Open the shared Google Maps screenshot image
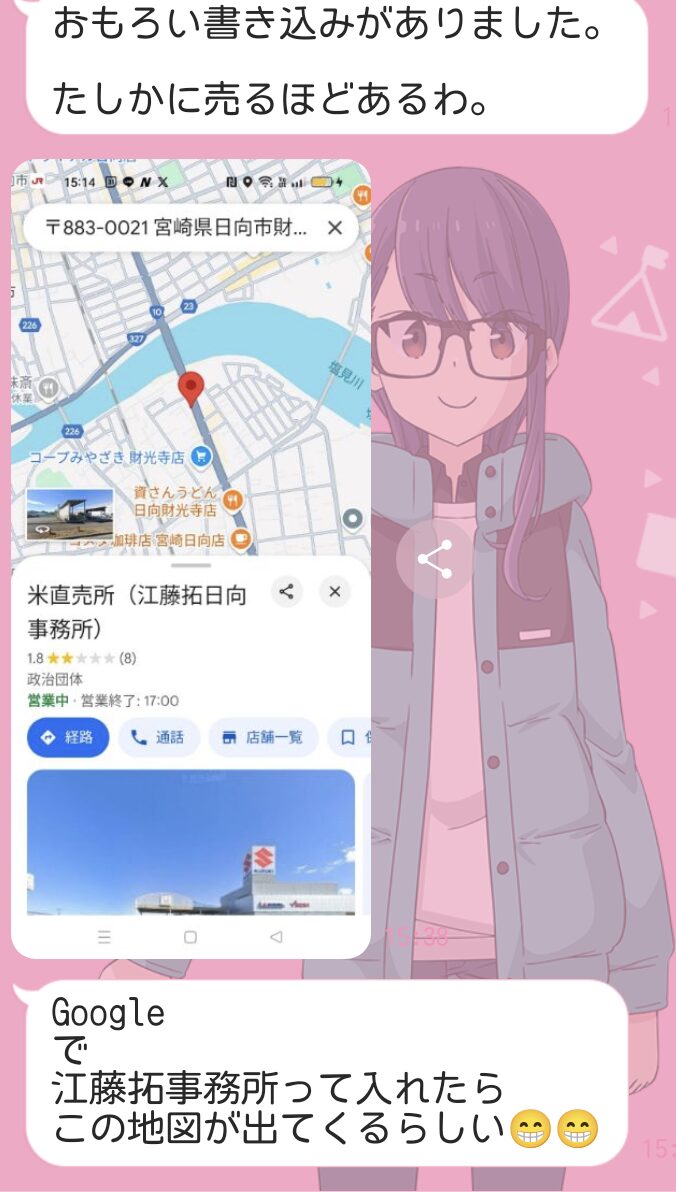The height and width of the screenshot is (1192, 676). click(191, 559)
